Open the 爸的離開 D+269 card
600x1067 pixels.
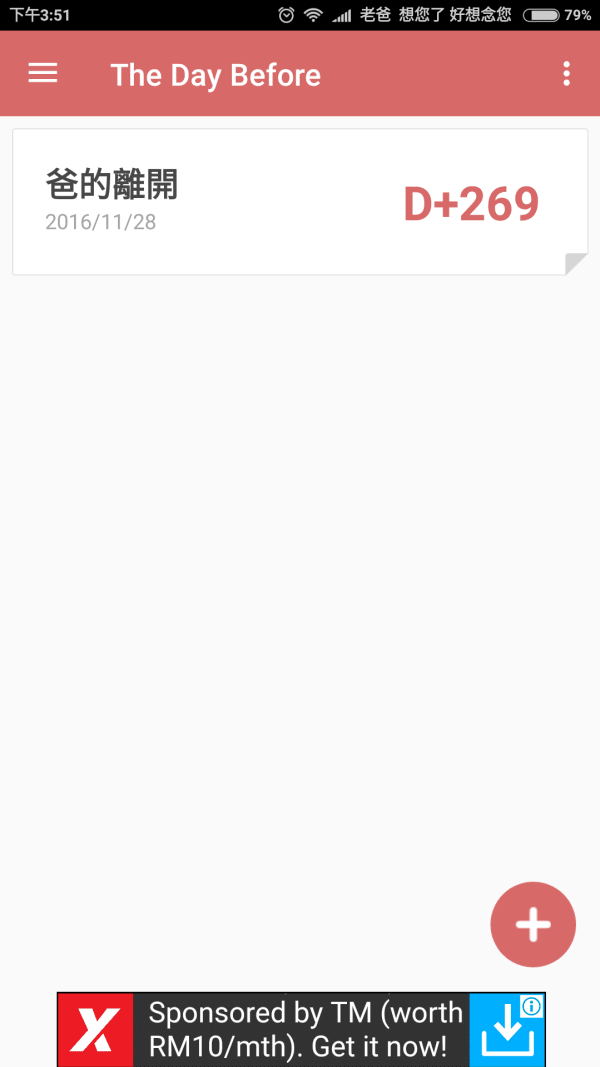click(300, 202)
